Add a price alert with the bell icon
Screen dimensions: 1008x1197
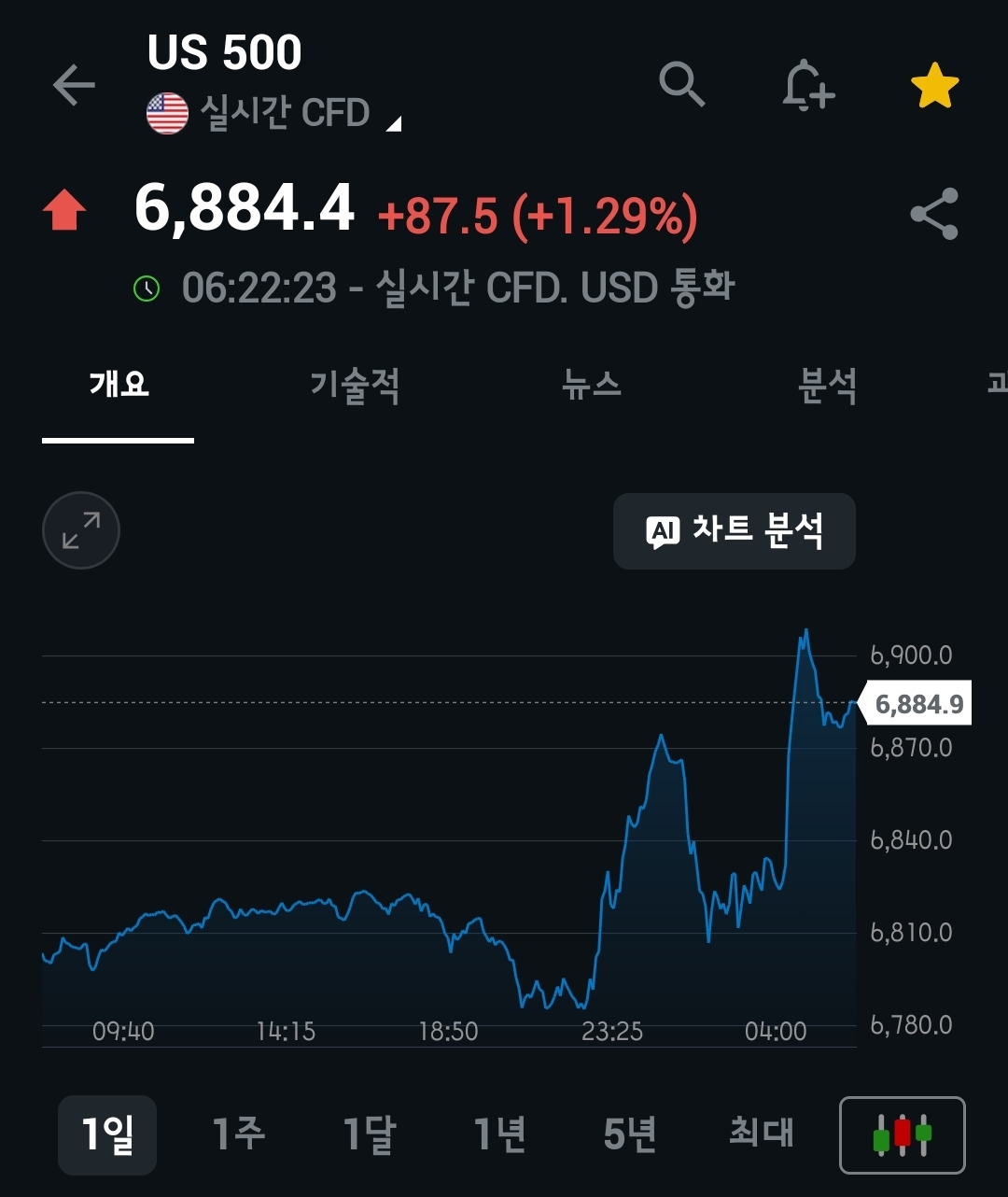click(x=807, y=87)
